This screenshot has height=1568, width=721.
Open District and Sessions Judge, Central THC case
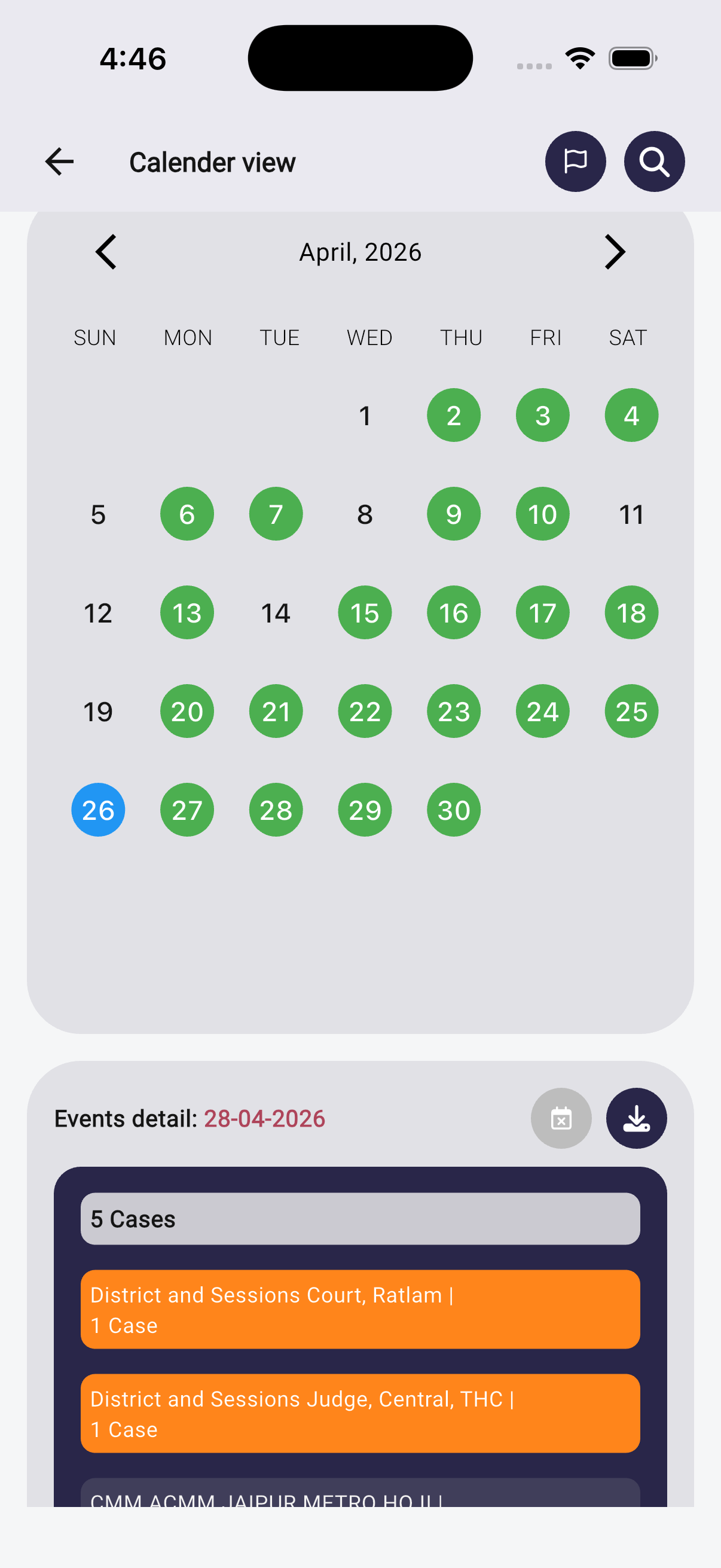coord(360,1413)
